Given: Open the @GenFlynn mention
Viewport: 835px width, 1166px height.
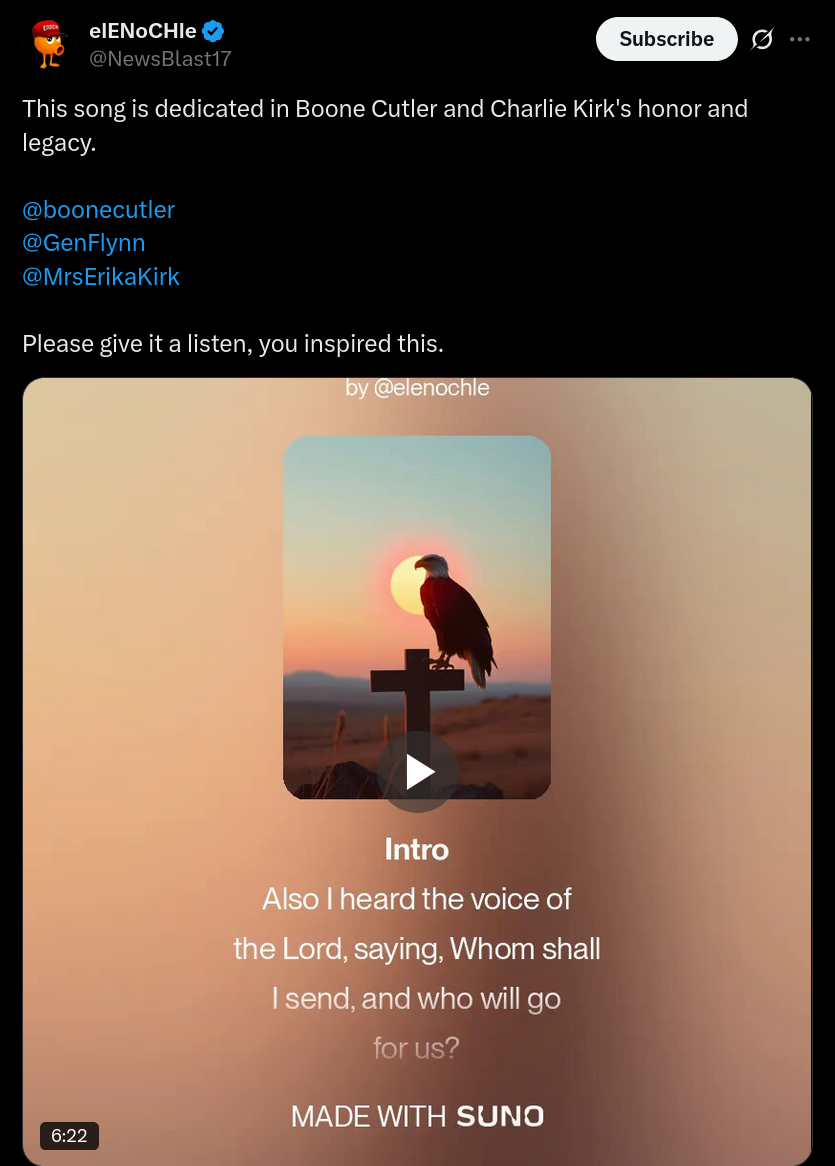Looking at the screenshot, I should point(83,243).
